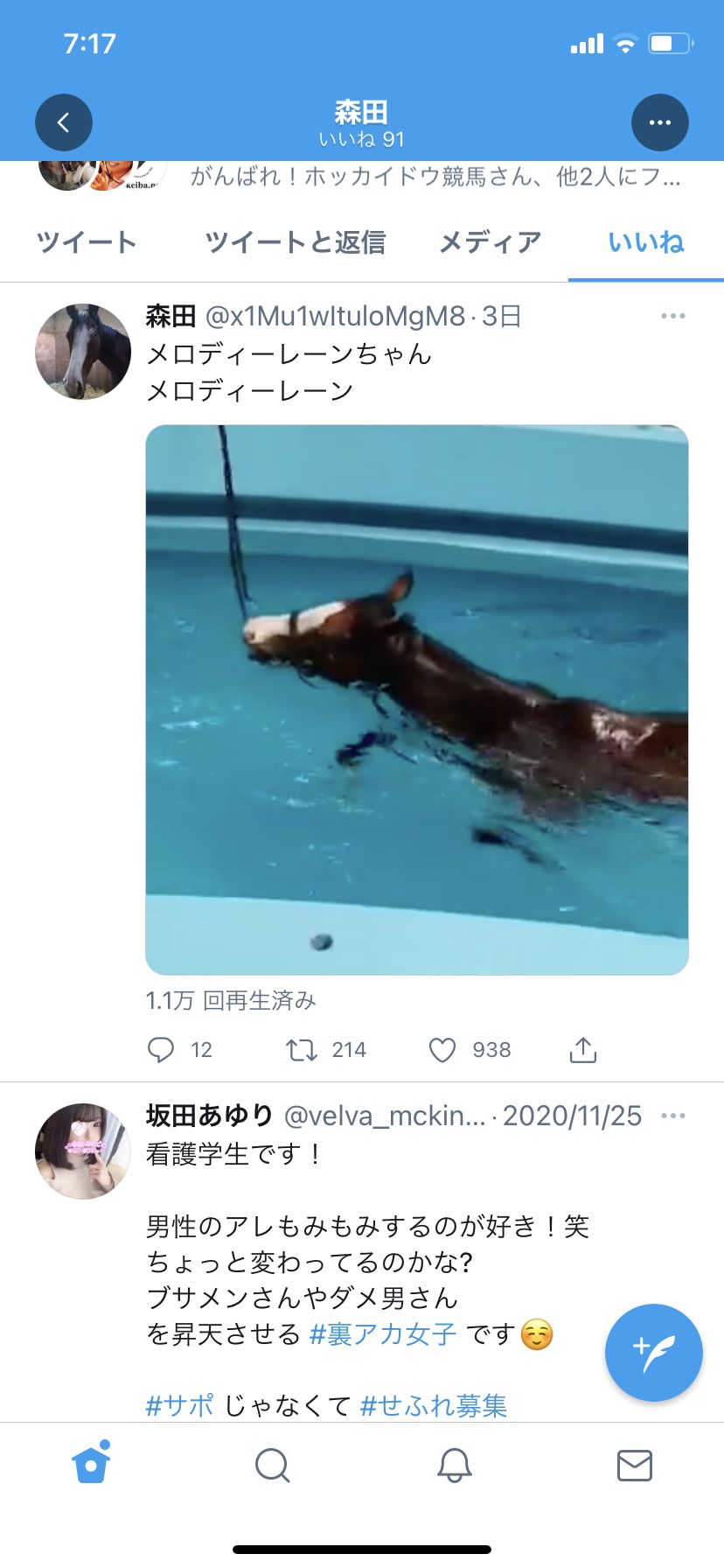The image size is (724, 1568).
Task: Like 森田's メロディーレーン tweet
Action: point(442,1049)
